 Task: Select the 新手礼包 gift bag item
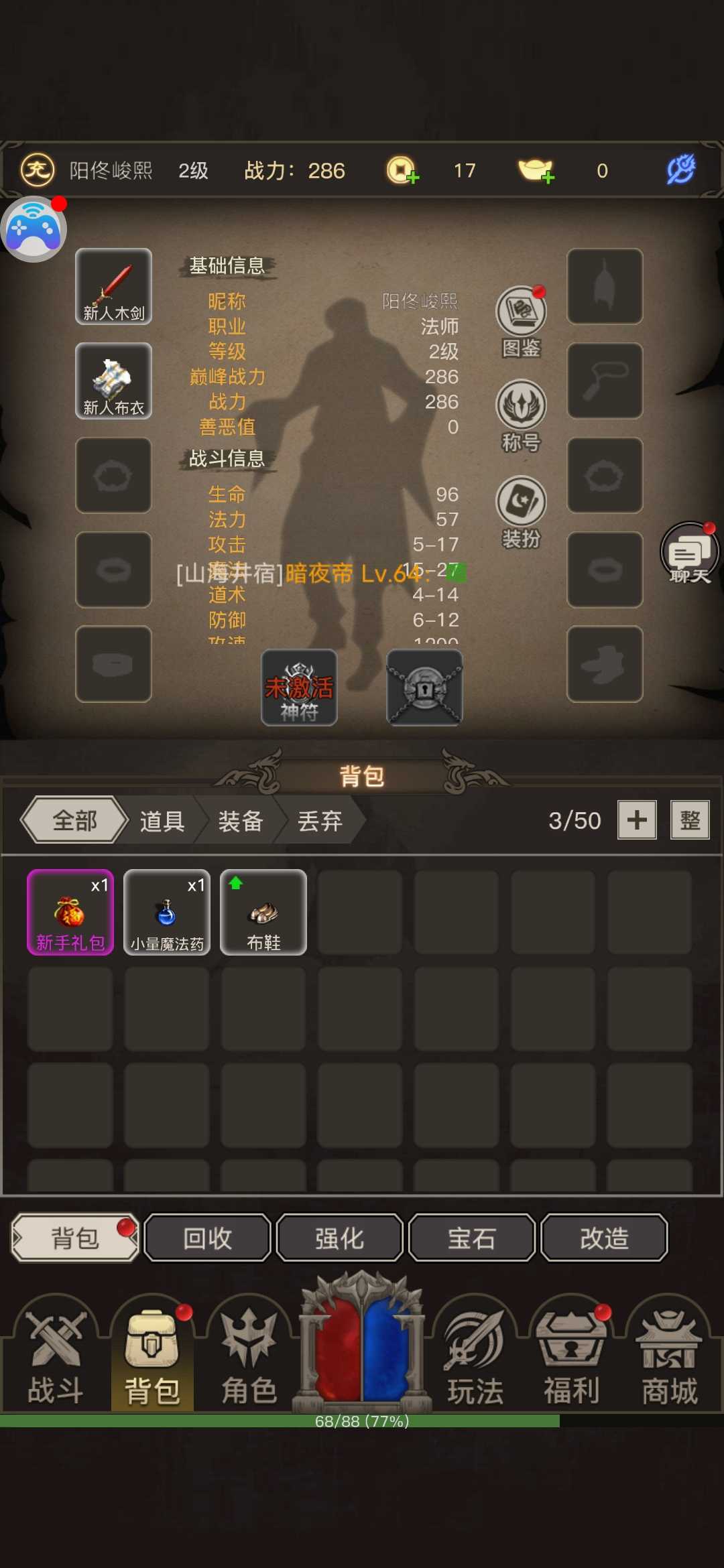tap(70, 911)
